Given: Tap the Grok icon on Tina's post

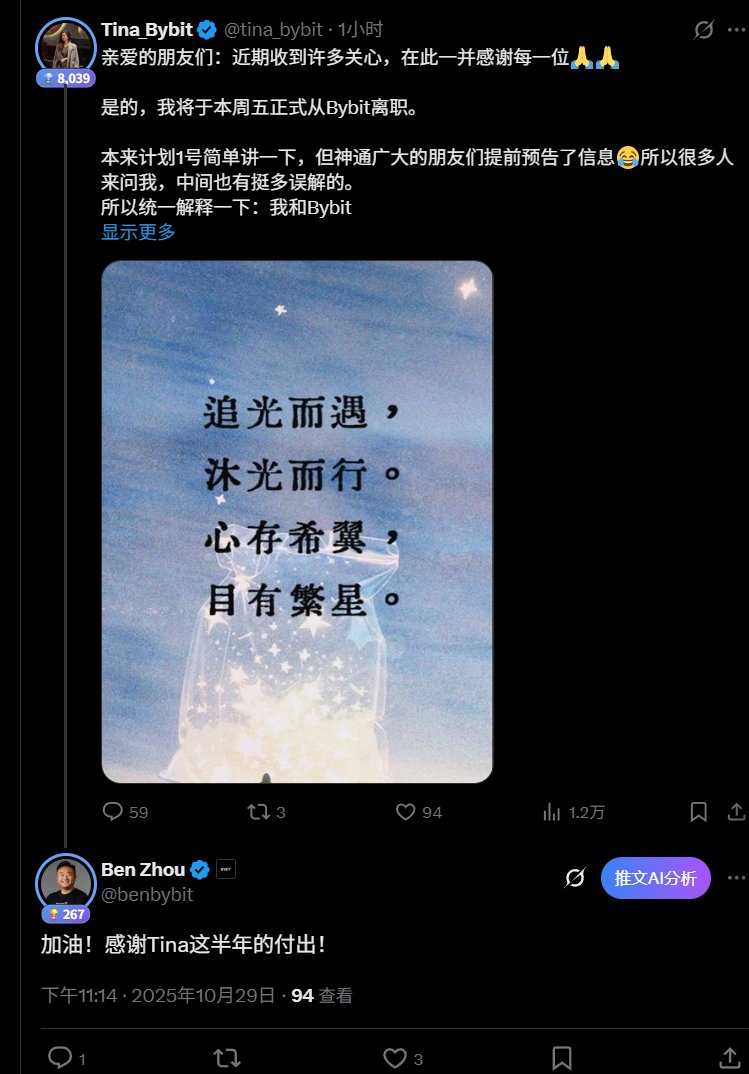Looking at the screenshot, I should (704, 30).
